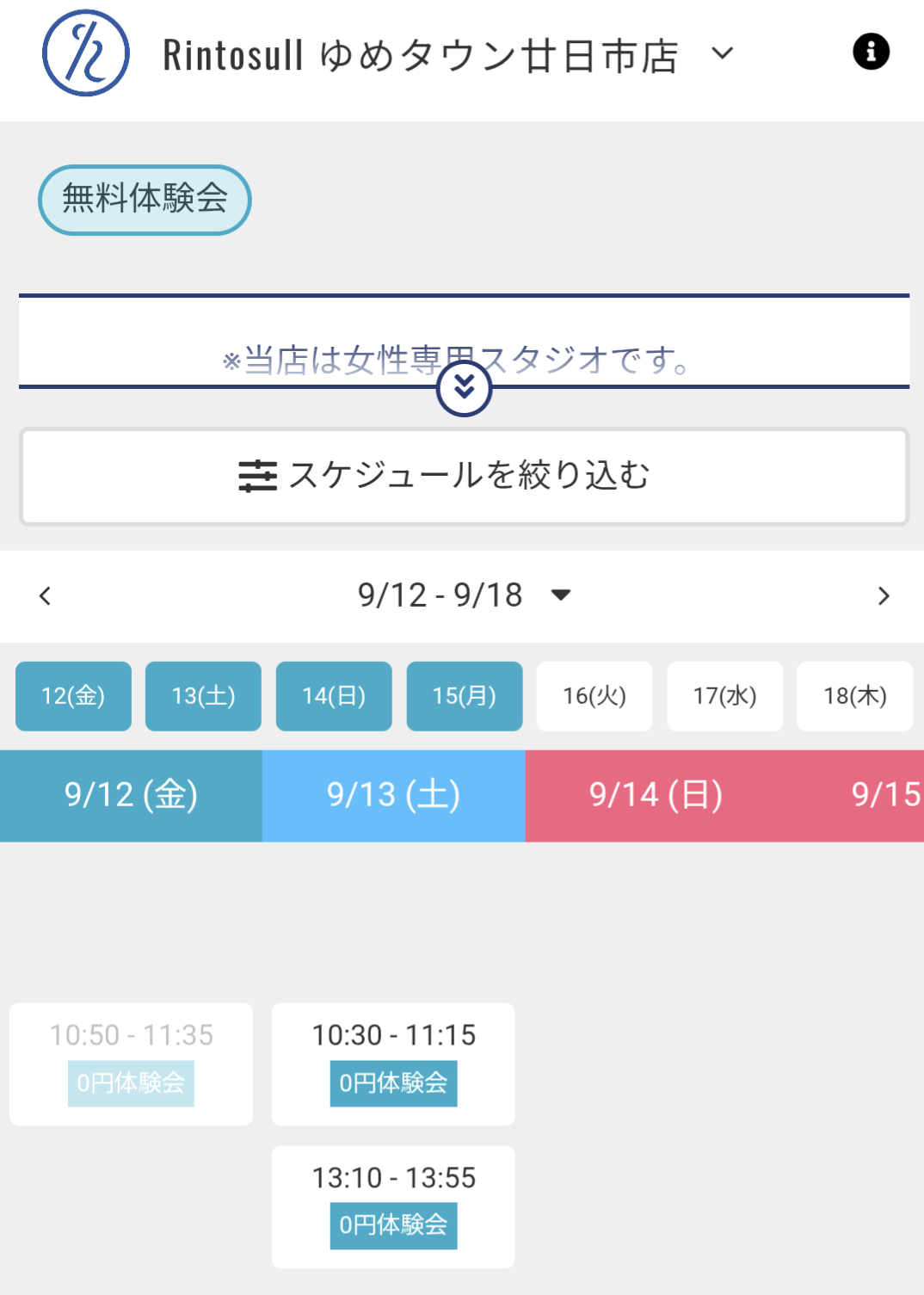The height and width of the screenshot is (1295, 924).
Task: Open the 13:10 - 13:55 trial class
Action: [393, 1206]
